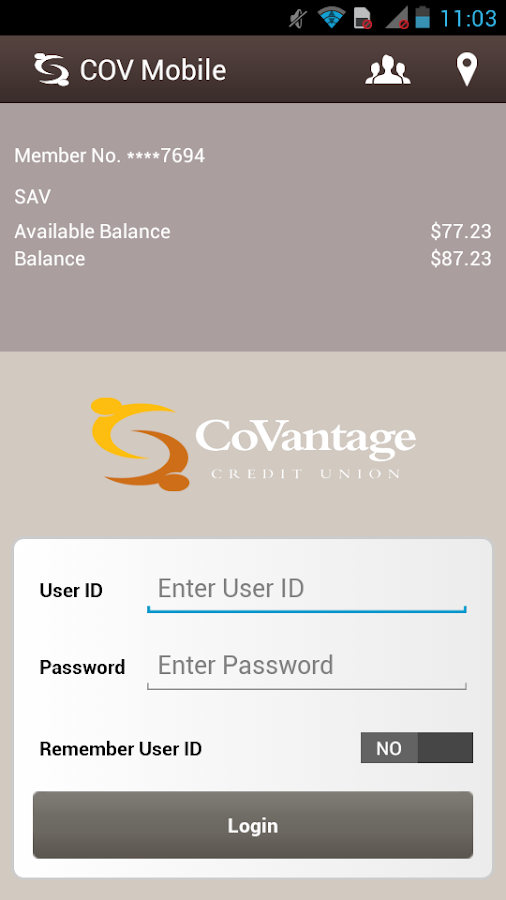Viewport: 506px width, 900px height.
Task: Focus the Enter Password field
Action: (306, 668)
